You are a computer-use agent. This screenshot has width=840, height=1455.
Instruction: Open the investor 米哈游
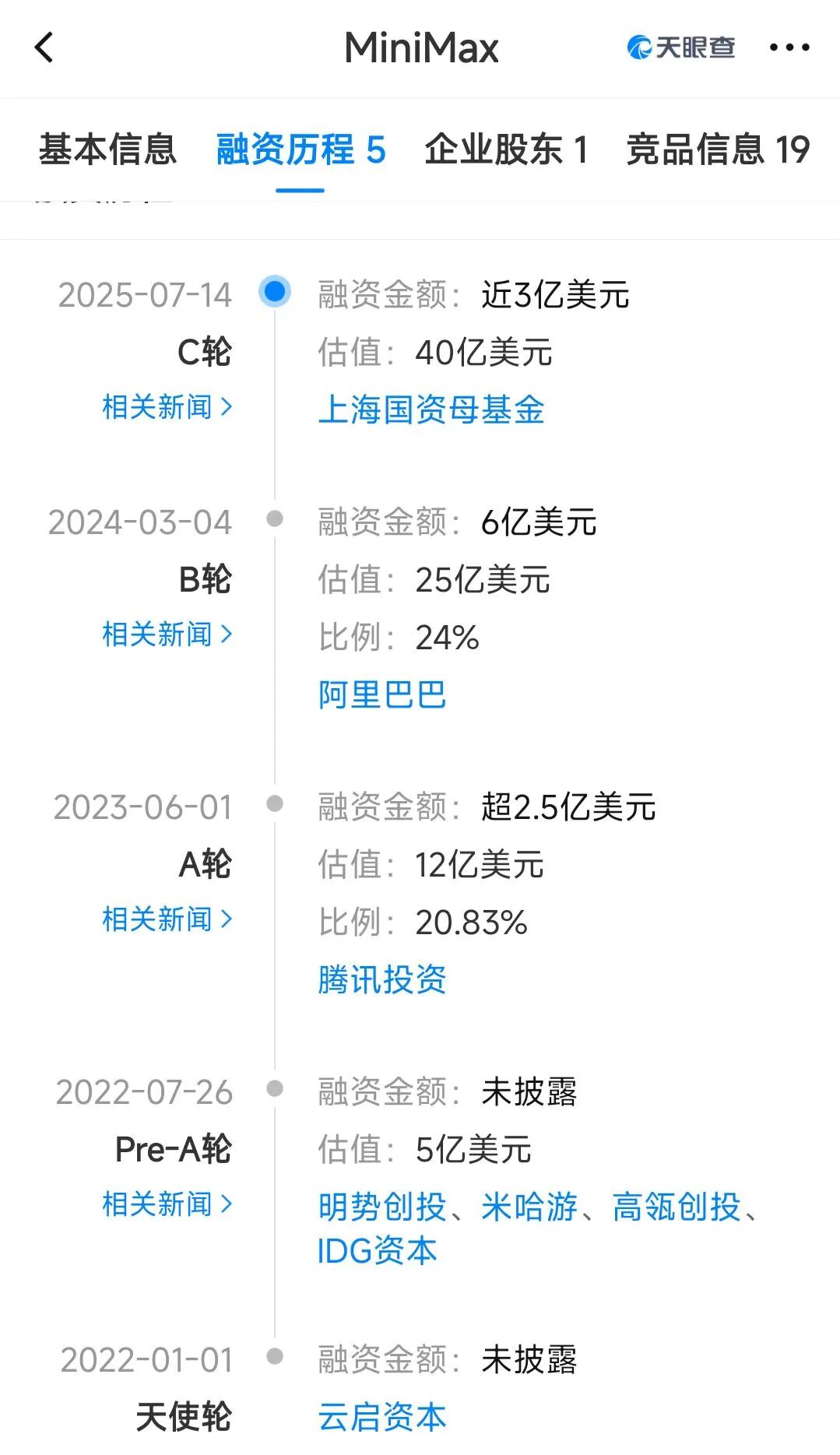pyautogui.click(x=529, y=1207)
